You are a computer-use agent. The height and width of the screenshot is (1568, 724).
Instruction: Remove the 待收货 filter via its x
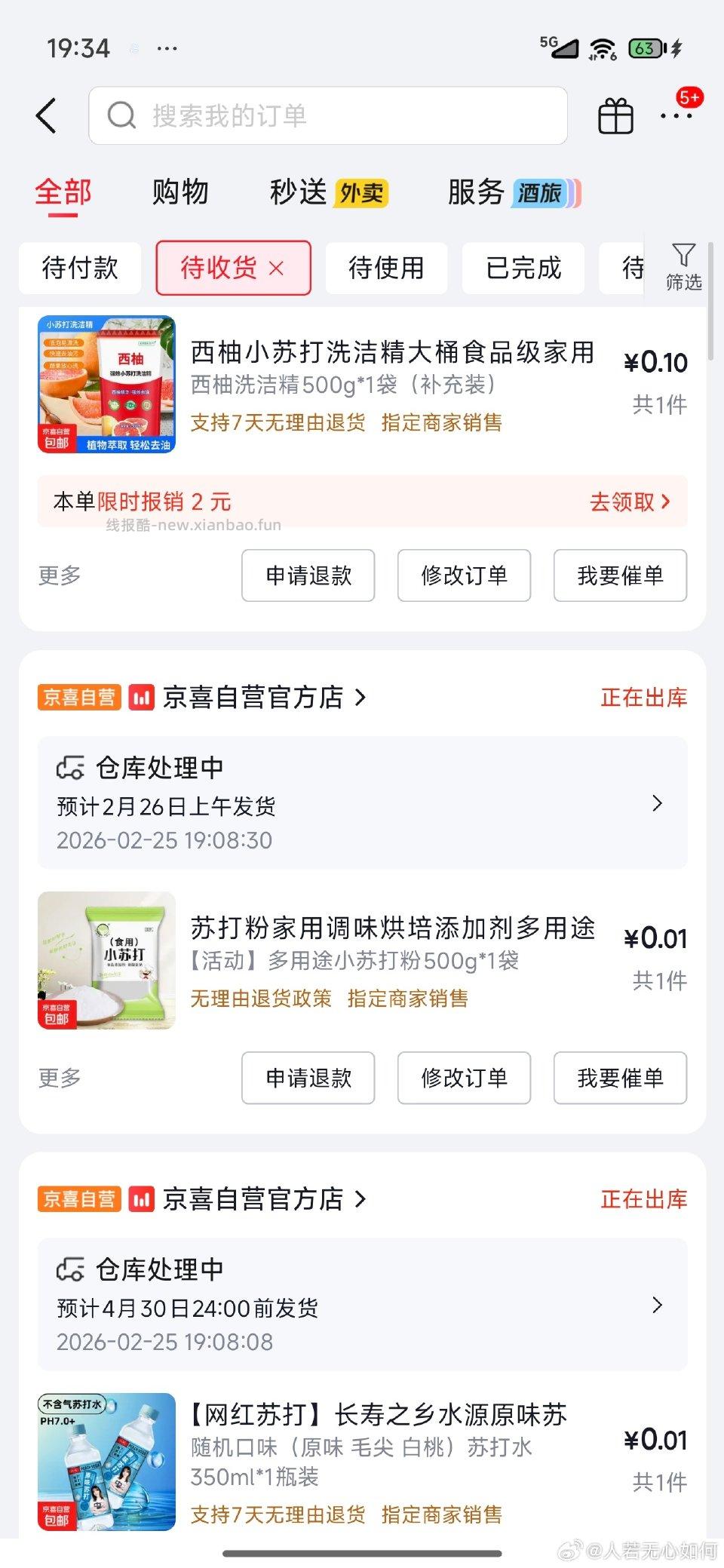click(x=278, y=268)
